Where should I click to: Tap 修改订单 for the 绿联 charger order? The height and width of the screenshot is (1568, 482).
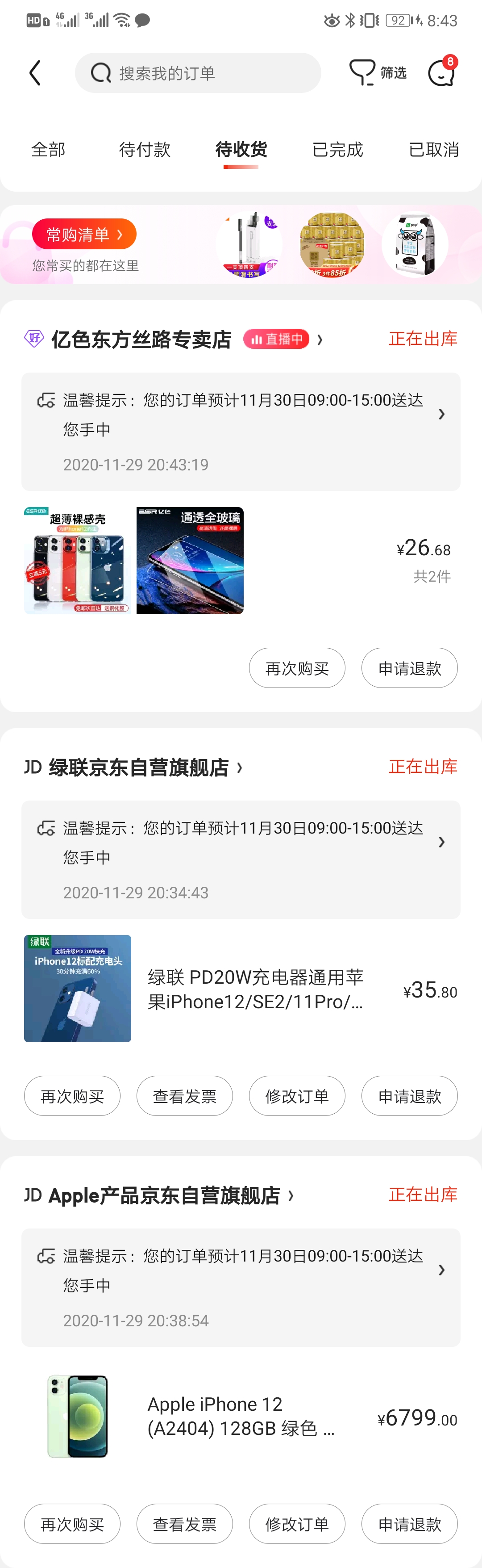click(x=297, y=1096)
